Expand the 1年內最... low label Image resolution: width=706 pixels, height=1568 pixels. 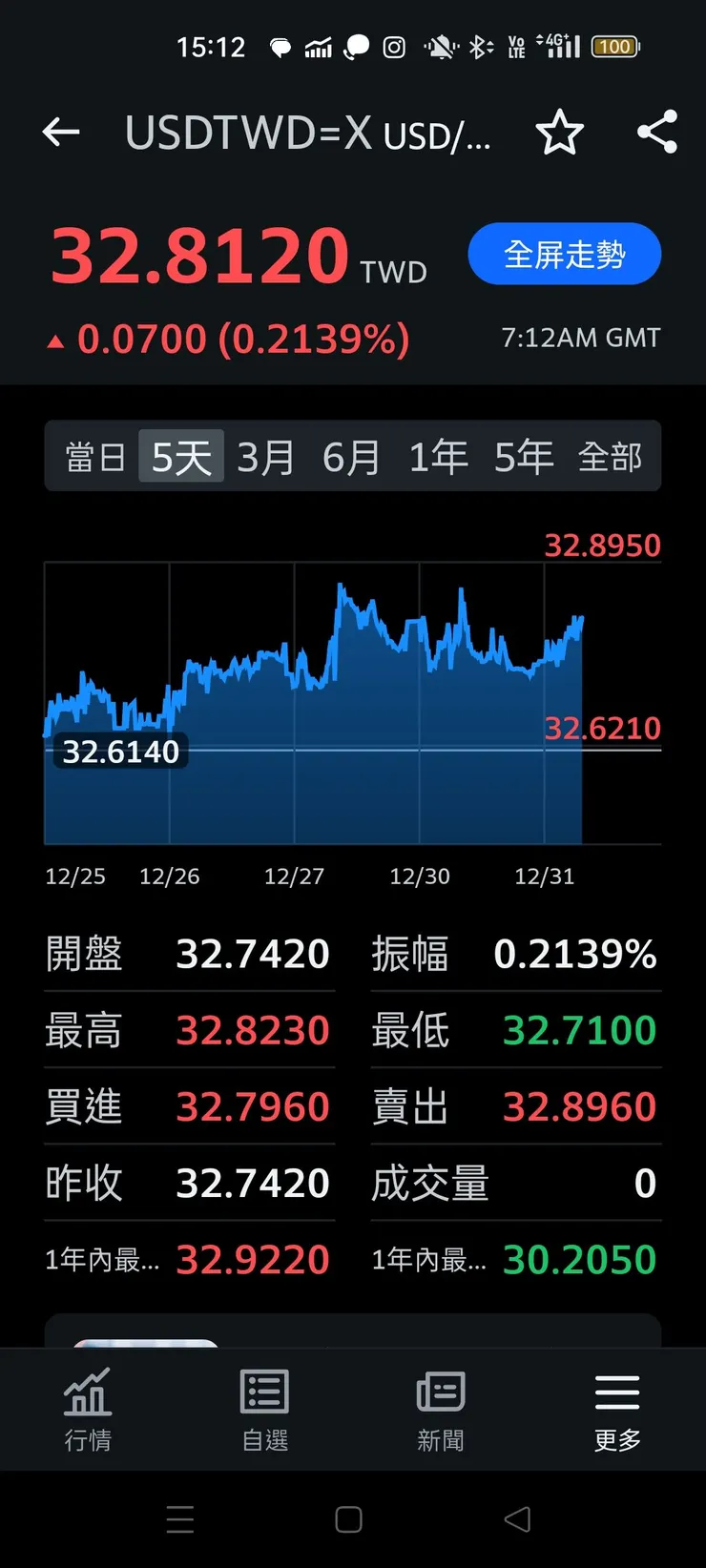(x=428, y=1259)
